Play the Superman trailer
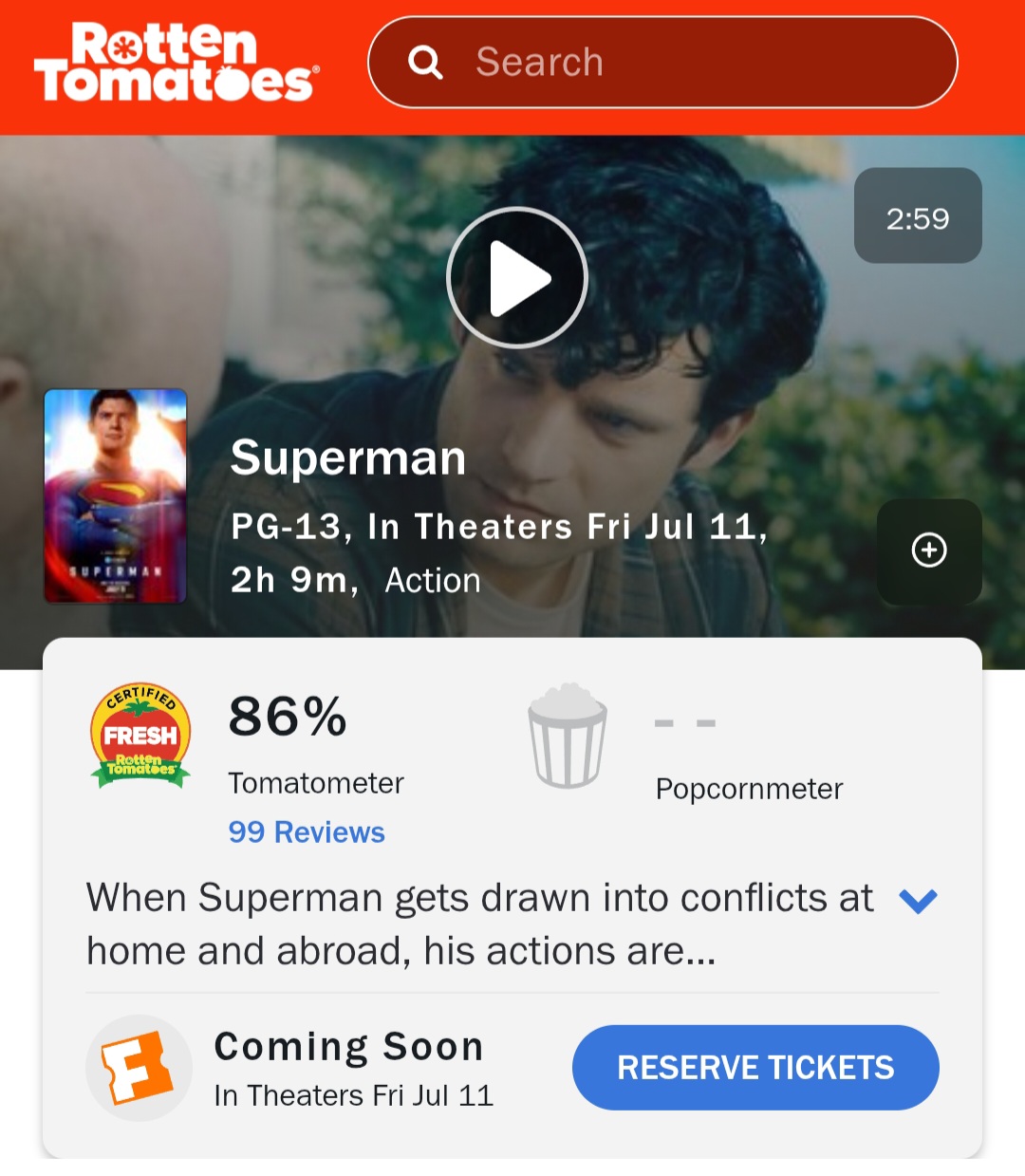 click(x=517, y=278)
